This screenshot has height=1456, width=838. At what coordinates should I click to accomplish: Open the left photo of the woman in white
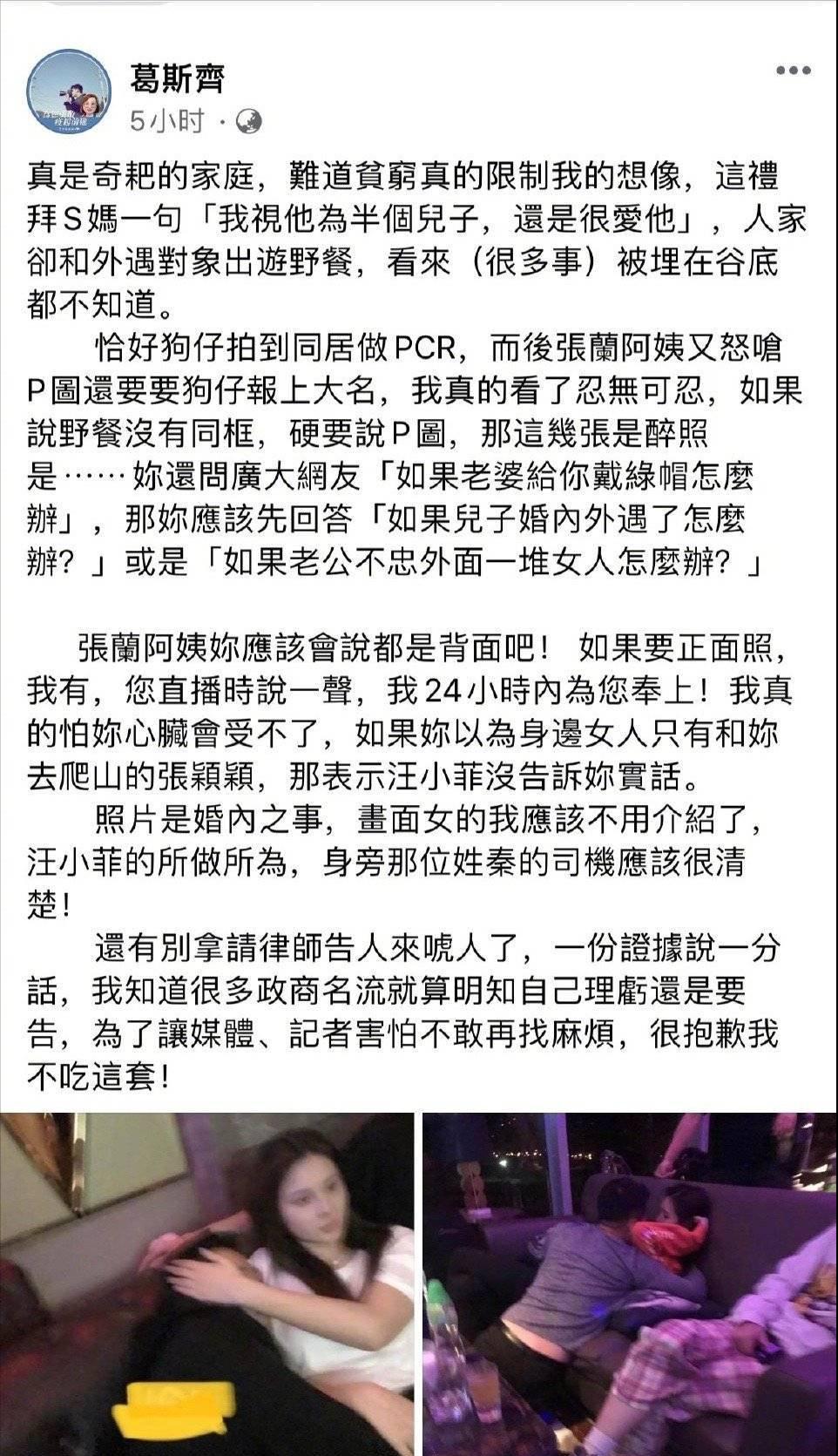pos(207,1283)
